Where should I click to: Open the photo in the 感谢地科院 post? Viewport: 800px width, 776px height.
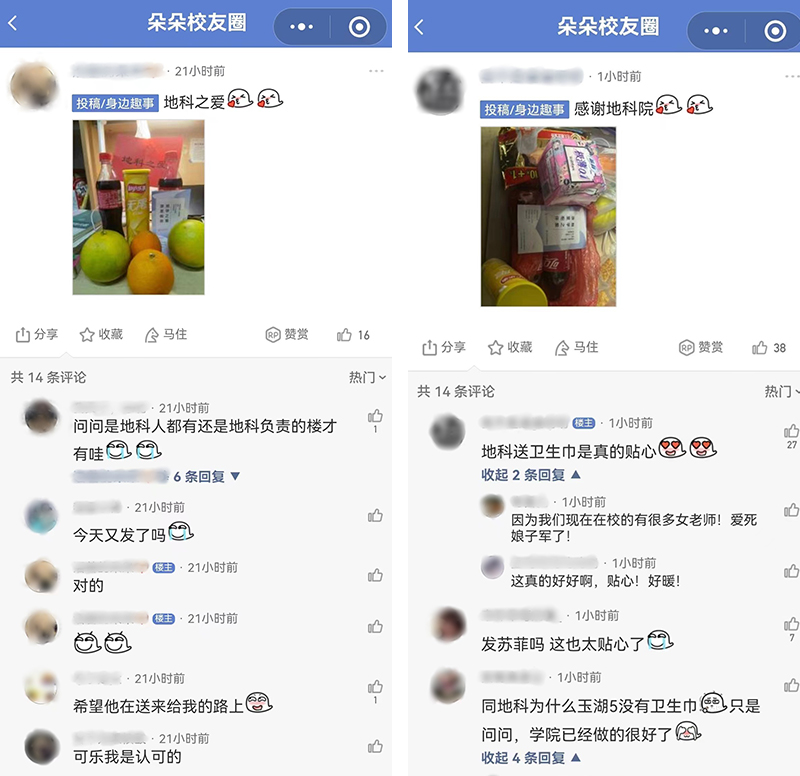pos(548,216)
